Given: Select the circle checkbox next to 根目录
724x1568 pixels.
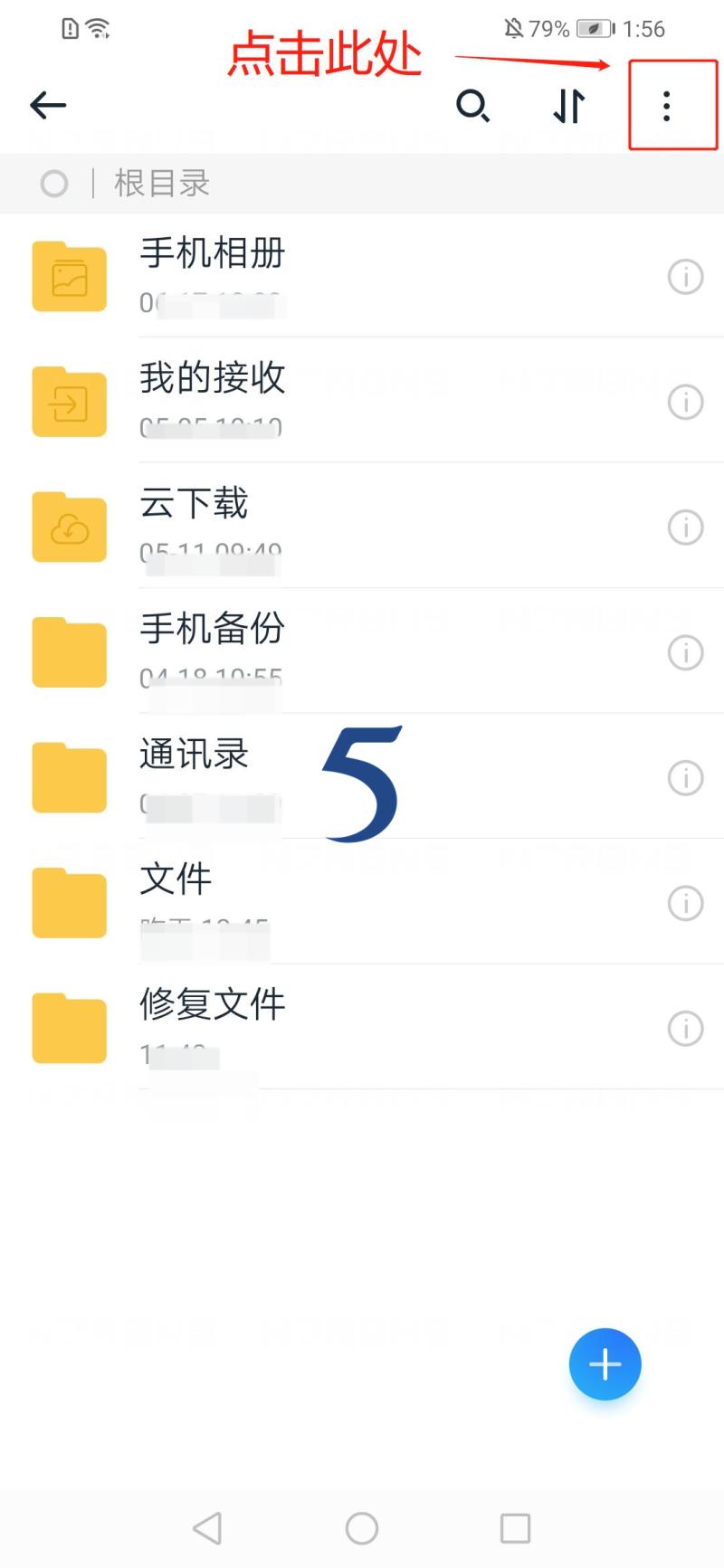Looking at the screenshot, I should (54, 183).
